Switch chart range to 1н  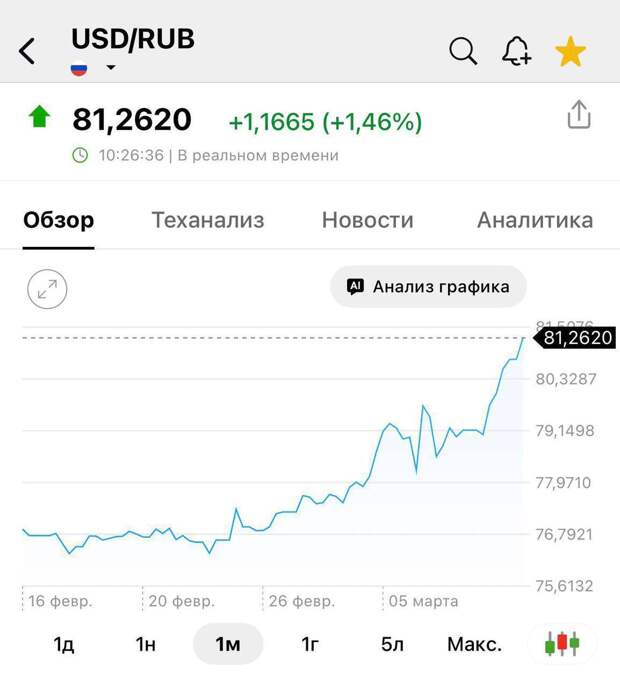pyautogui.click(x=146, y=644)
